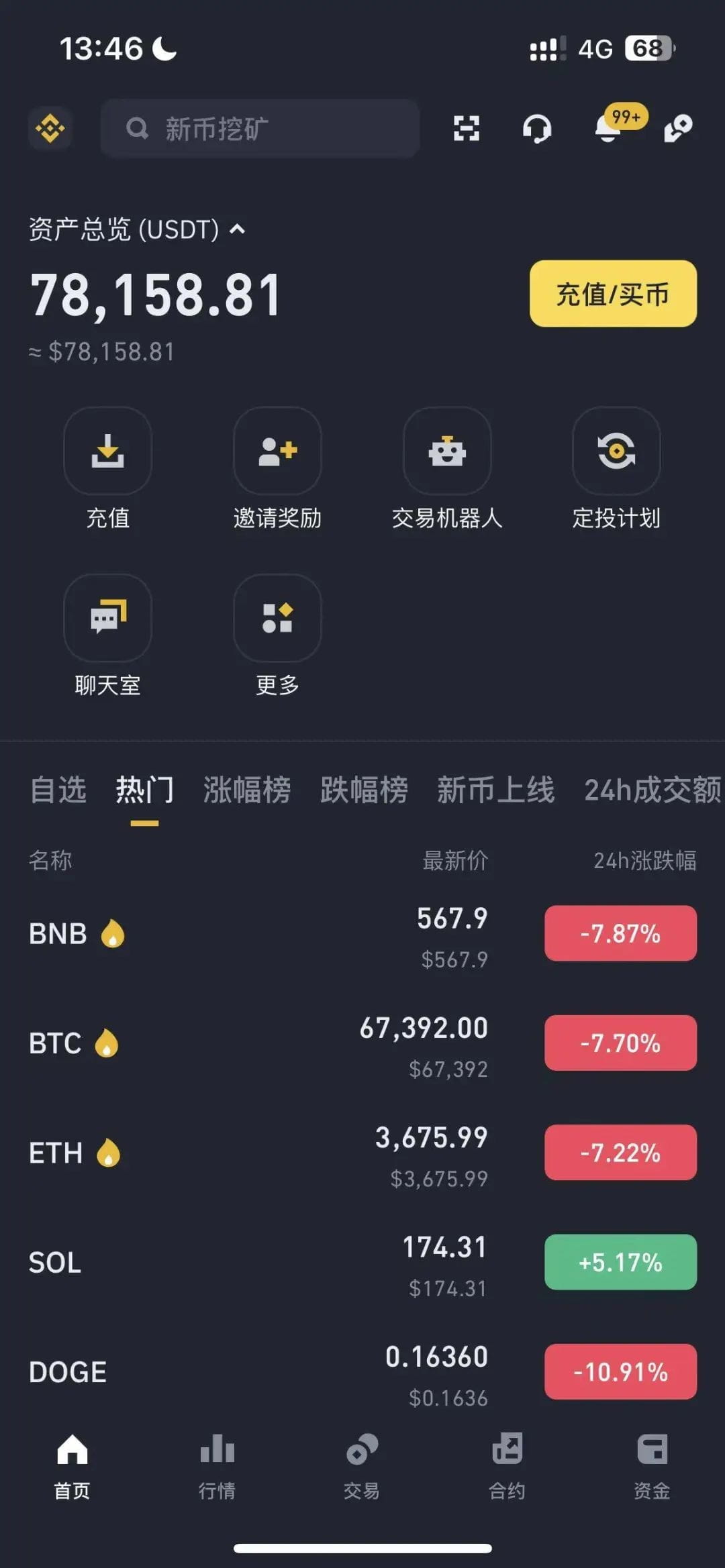Switch to the 涨幅榜 tab
The width and height of the screenshot is (725, 1568).
(247, 790)
